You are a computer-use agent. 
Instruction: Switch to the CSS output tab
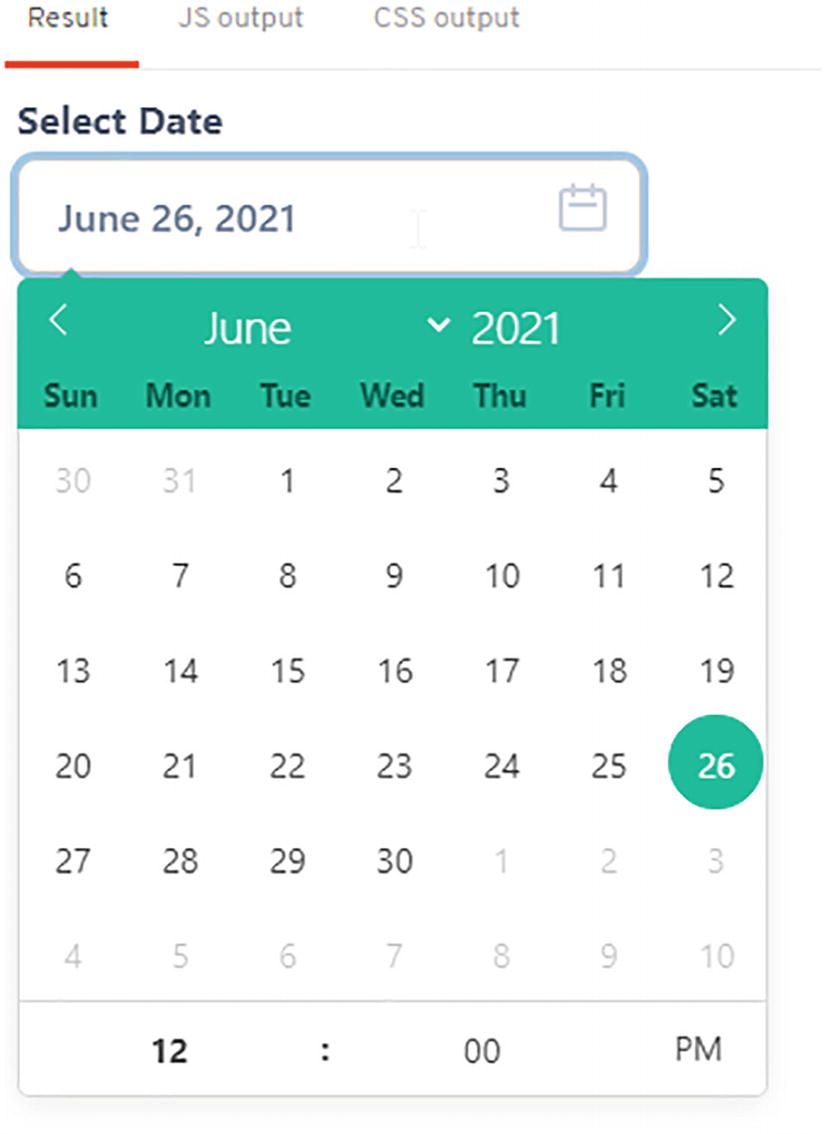pyautogui.click(x=446, y=19)
